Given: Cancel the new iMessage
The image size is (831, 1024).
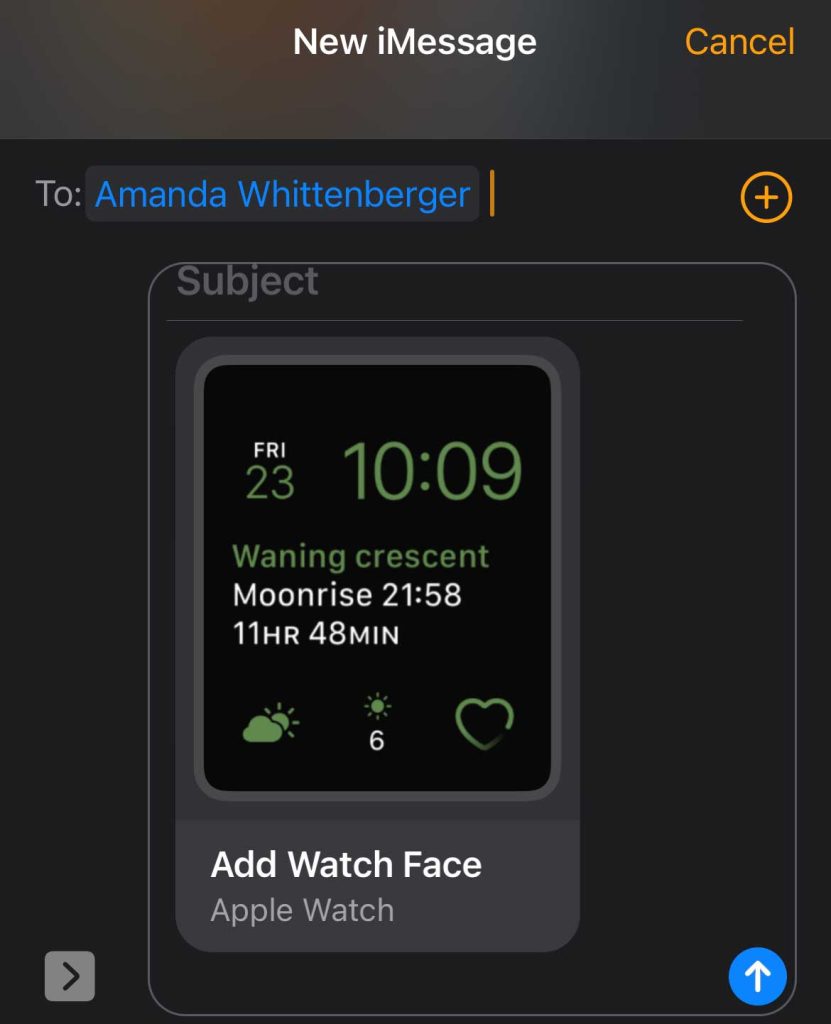Looking at the screenshot, I should pos(739,42).
